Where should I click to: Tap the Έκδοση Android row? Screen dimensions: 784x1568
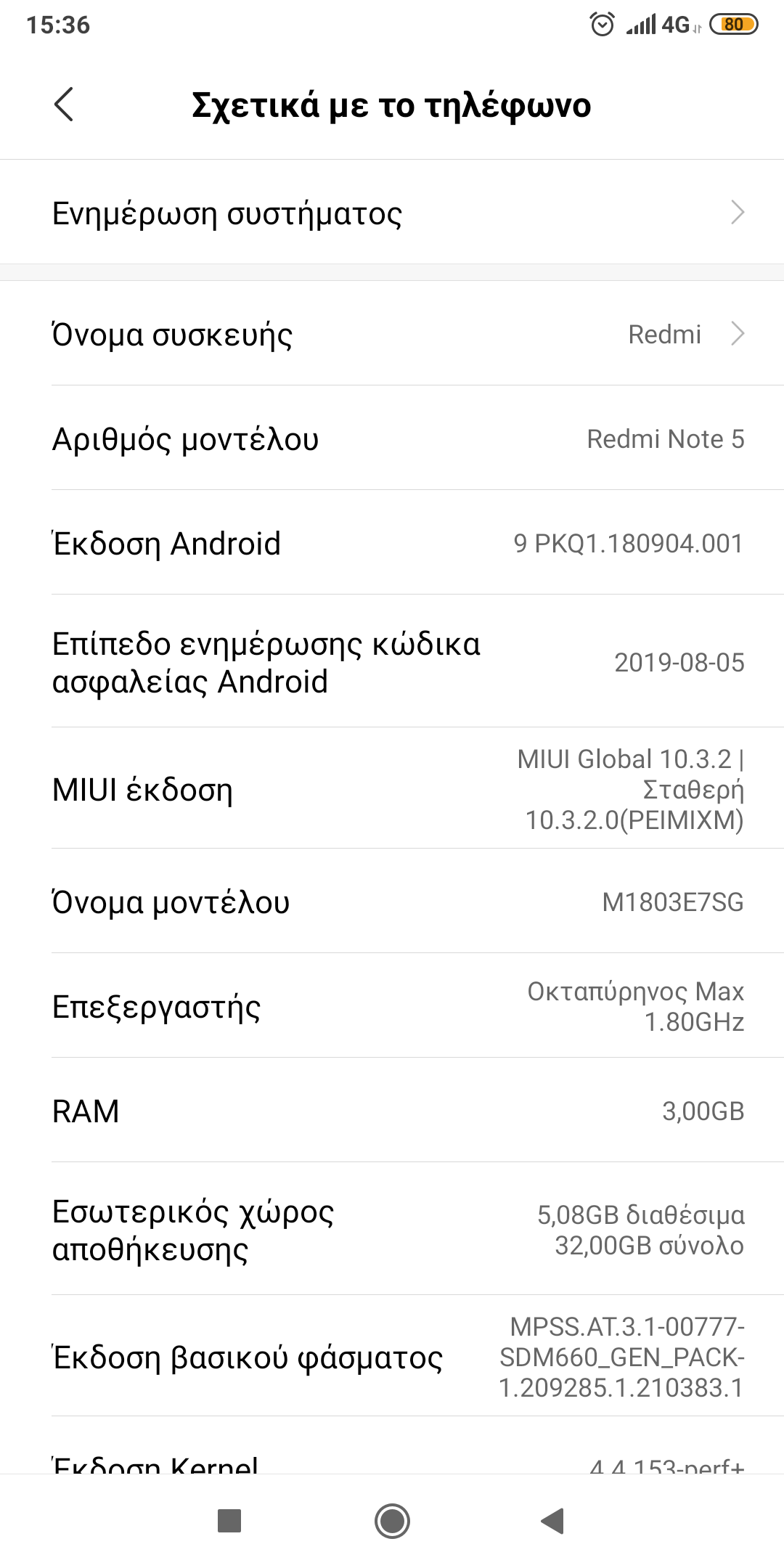click(392, 544)
